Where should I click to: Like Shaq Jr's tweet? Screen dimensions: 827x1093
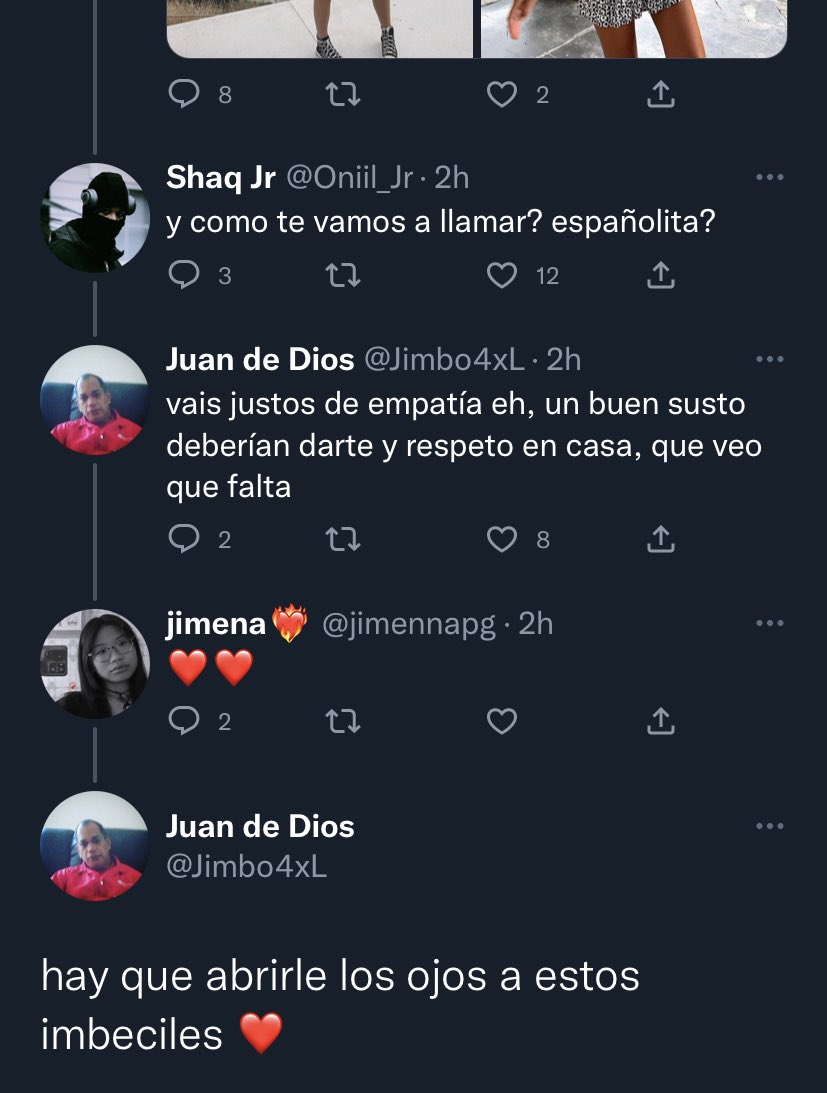coord(501,276)
